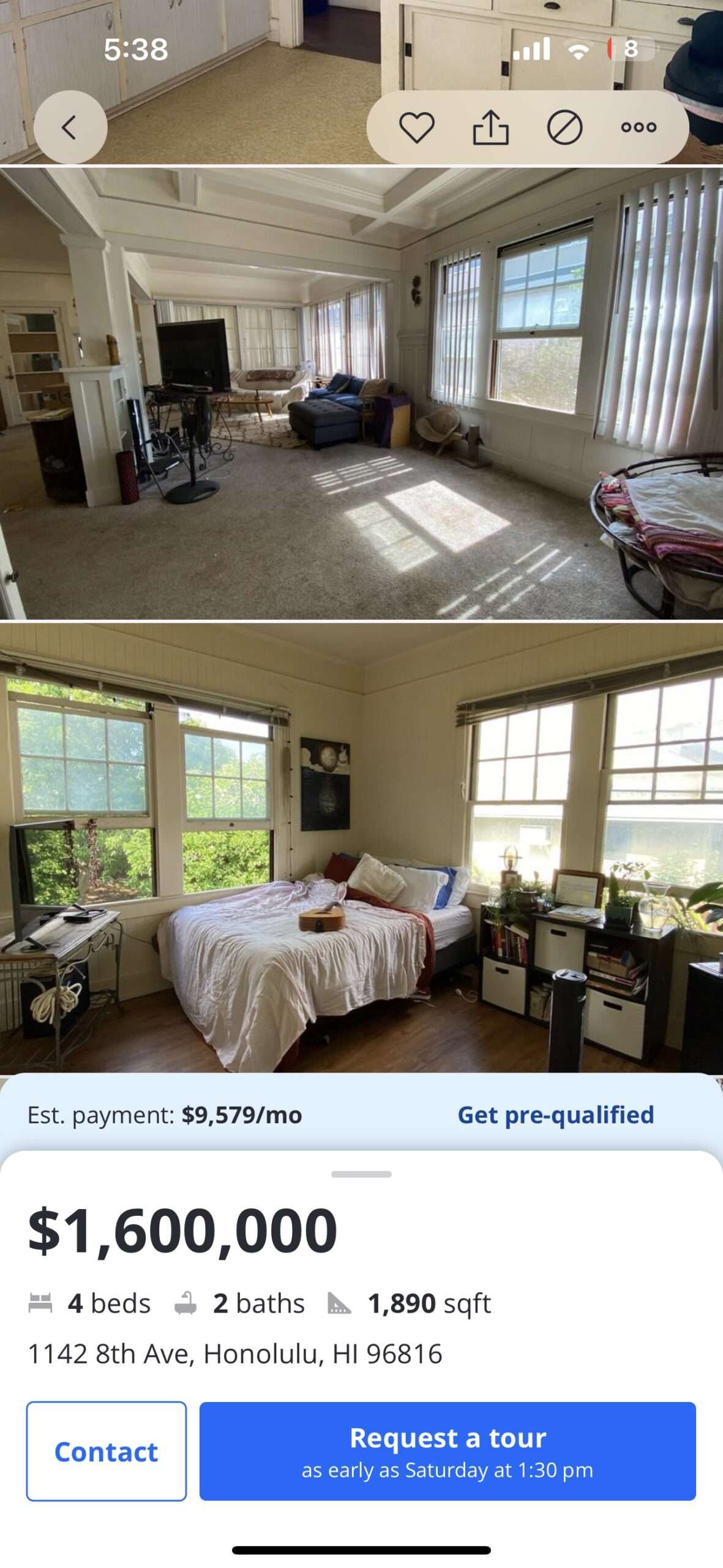This screenshot has height=1568, width=723.
Task: Open the three-dot more options menu
Action: tap(639, 127)
